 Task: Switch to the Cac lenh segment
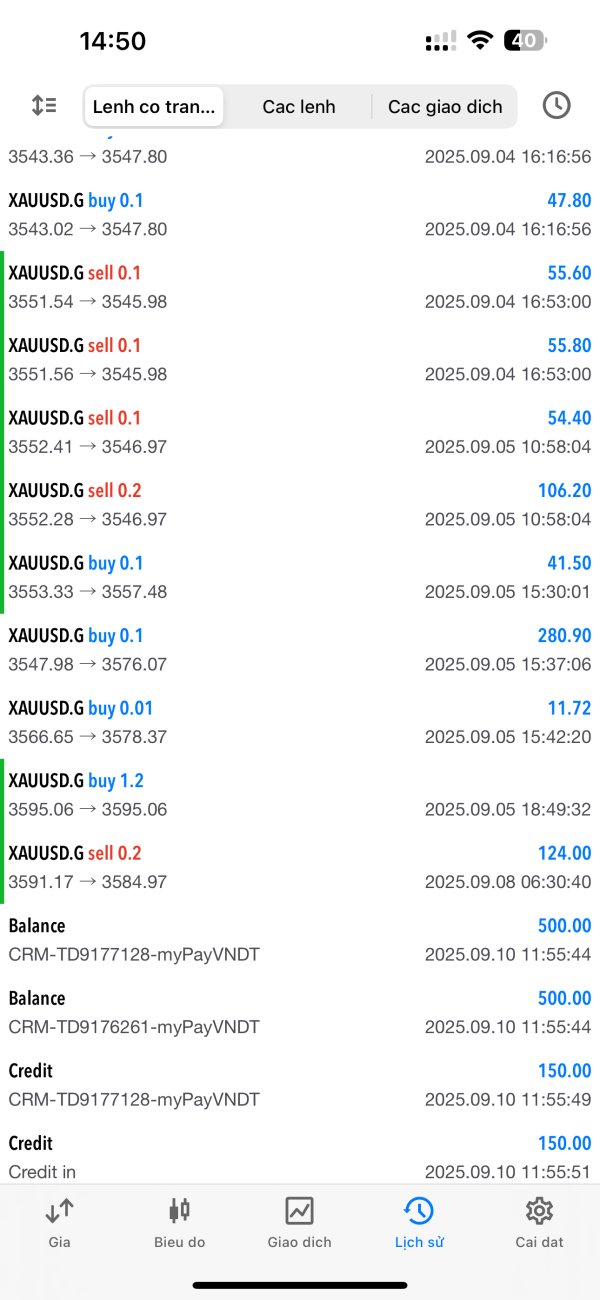point(298,106)
